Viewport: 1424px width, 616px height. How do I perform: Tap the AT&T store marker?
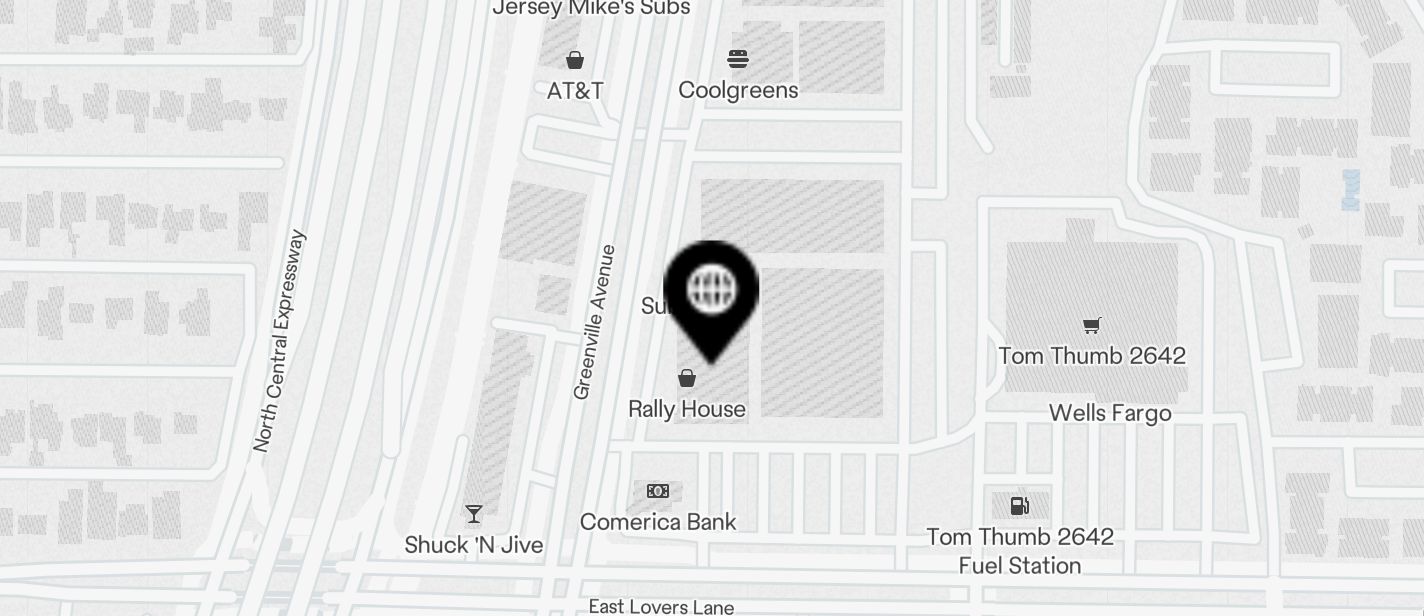pyautogui.click(x=575, y=61)
